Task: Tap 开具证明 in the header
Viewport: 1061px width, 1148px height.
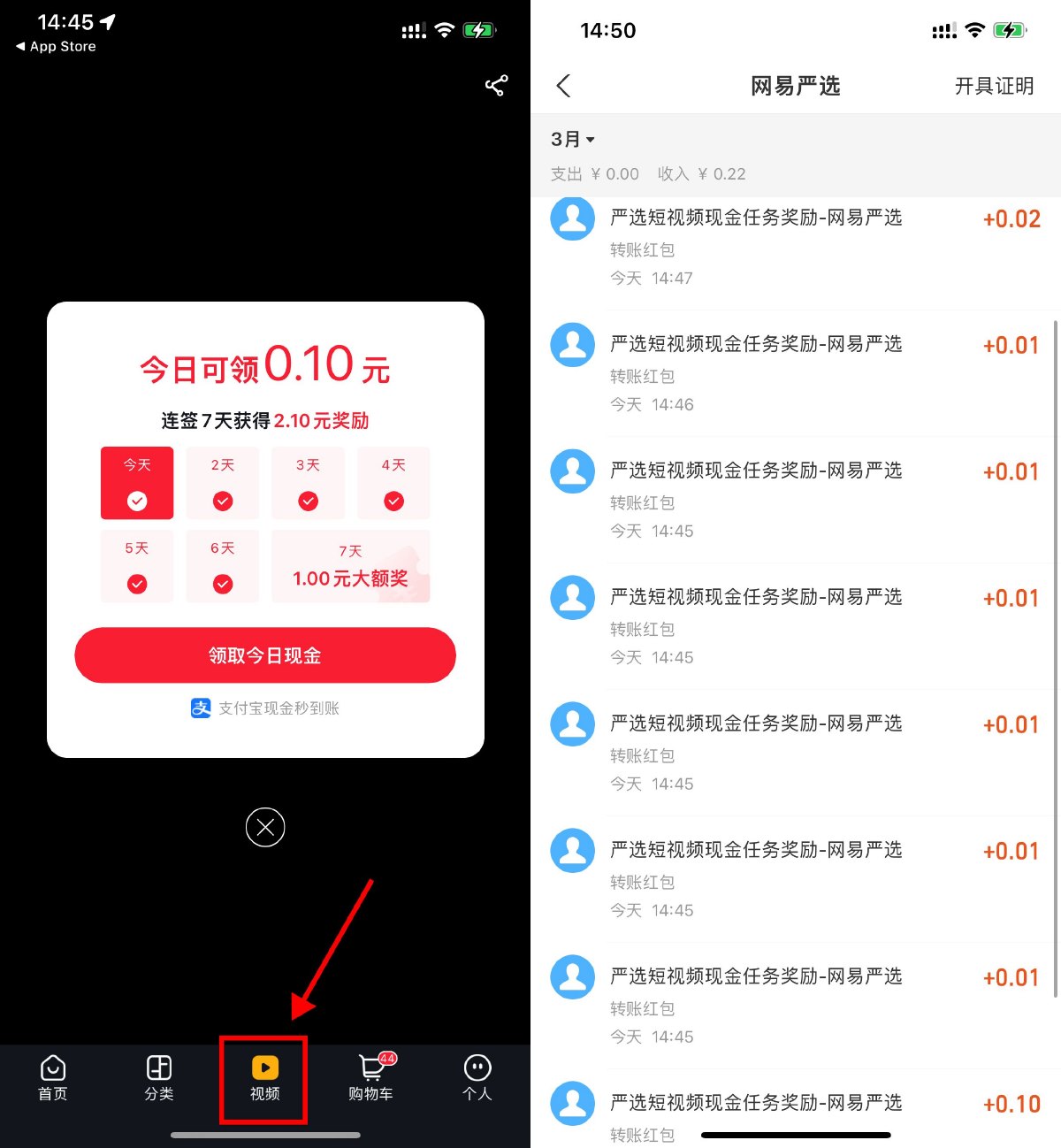Action: coord(994,86)
